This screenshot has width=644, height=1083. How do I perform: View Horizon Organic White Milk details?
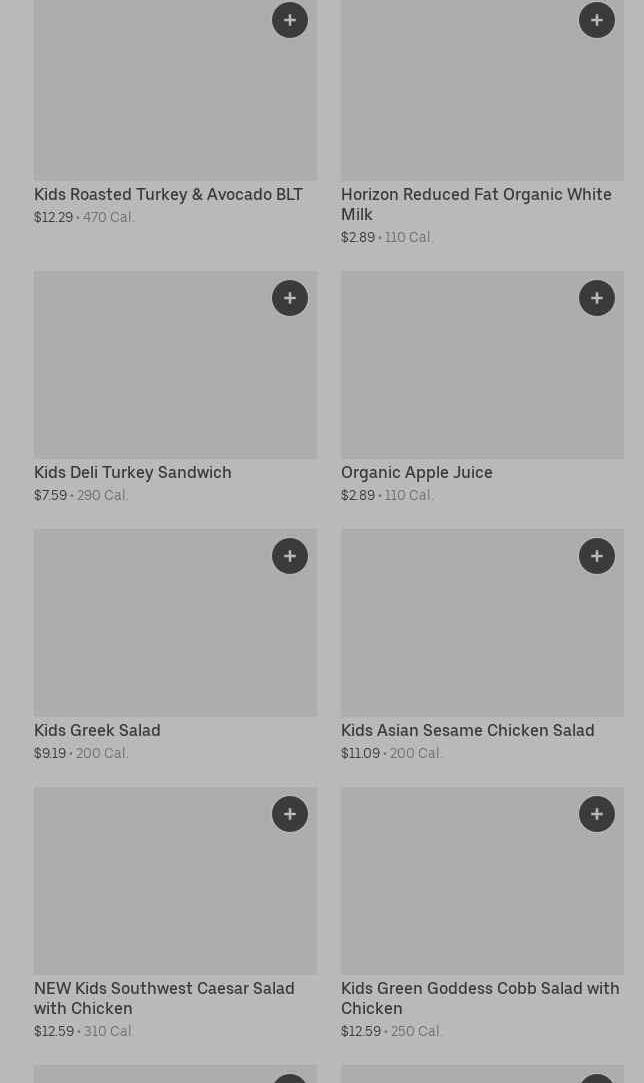click(482, 123)
